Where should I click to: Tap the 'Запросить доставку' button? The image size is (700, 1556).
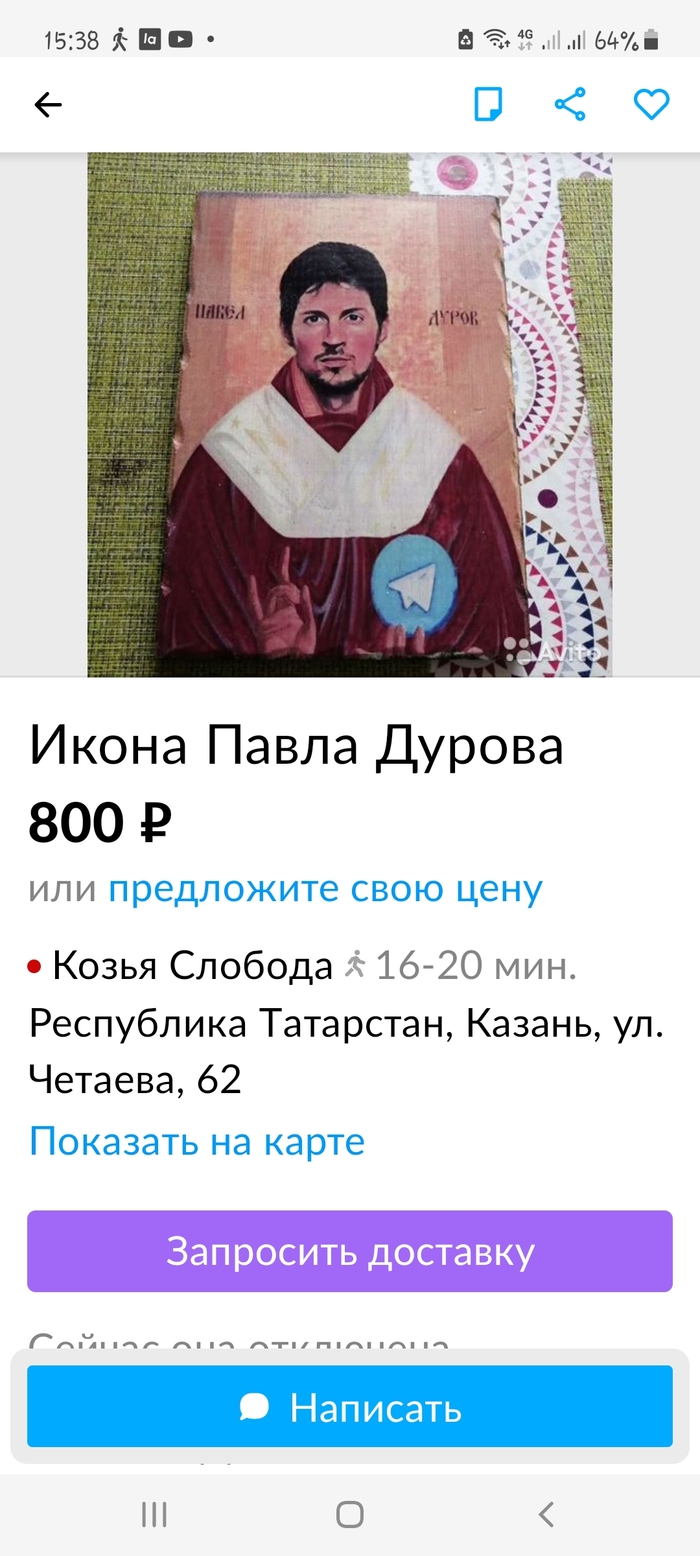click(x=350, y=1251)
